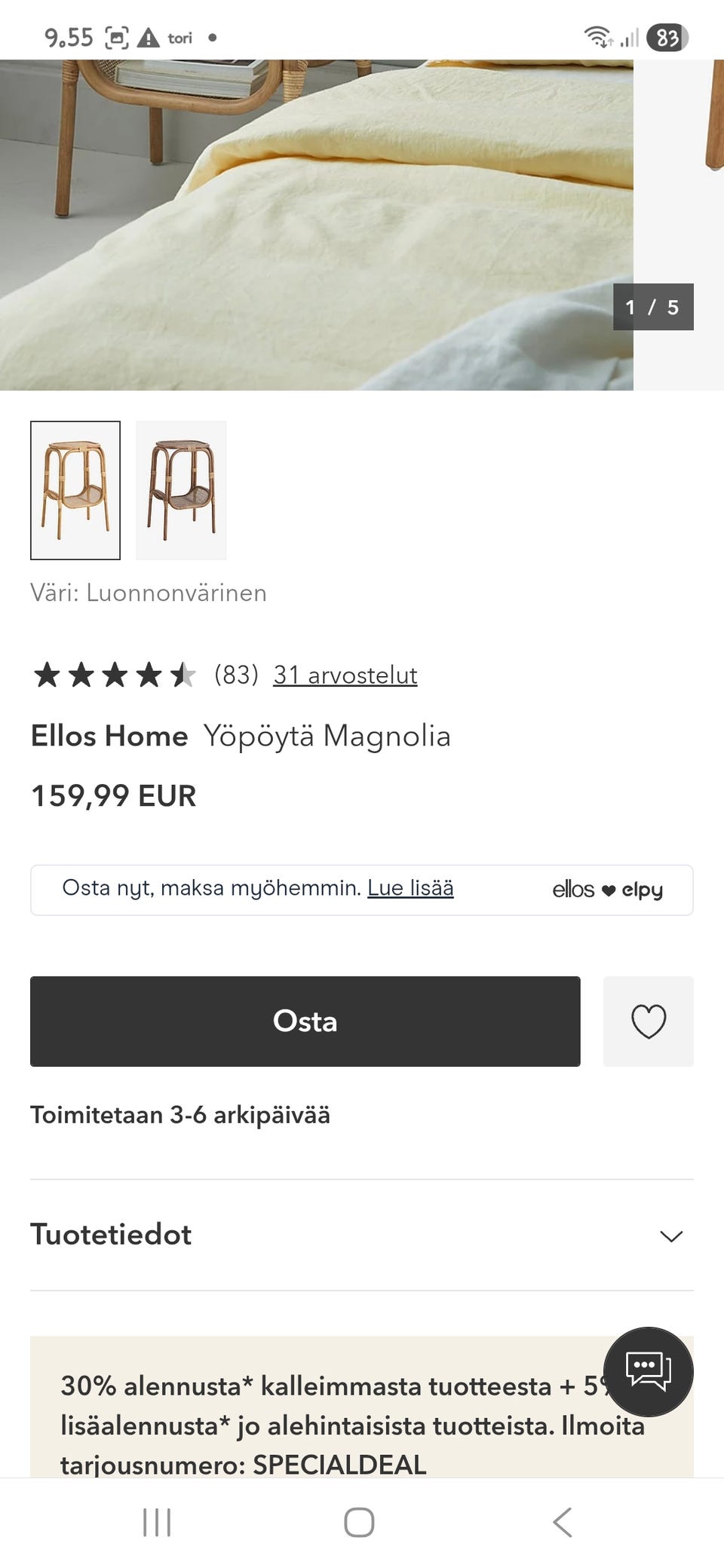Open the recent apps overview
Viewport: 724px width, 1568px height.
tap(156, 1522)
